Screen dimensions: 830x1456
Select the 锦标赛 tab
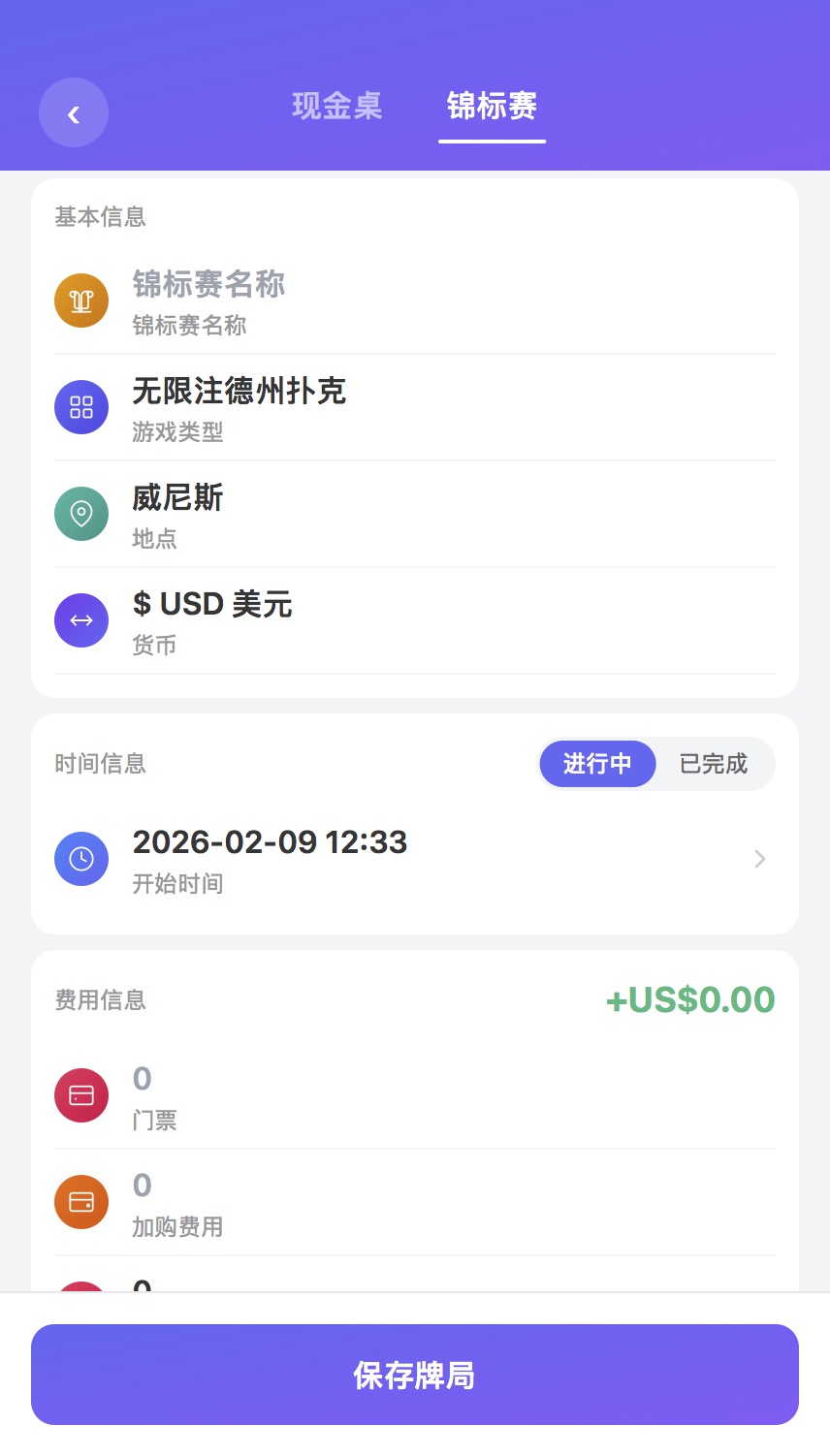pyautogui.click(x=492, y=108)
